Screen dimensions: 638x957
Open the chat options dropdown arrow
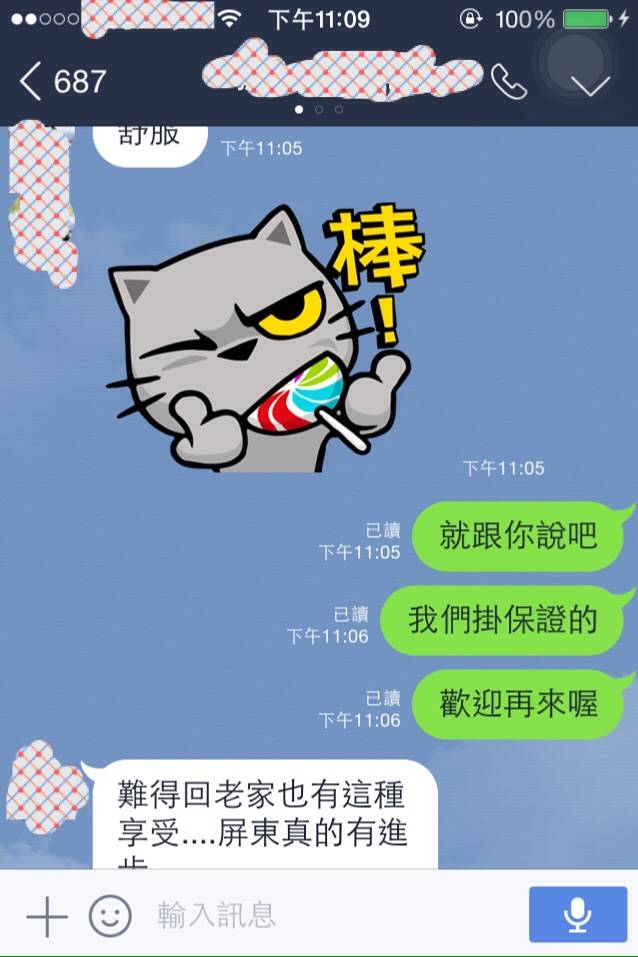[589, 84]
